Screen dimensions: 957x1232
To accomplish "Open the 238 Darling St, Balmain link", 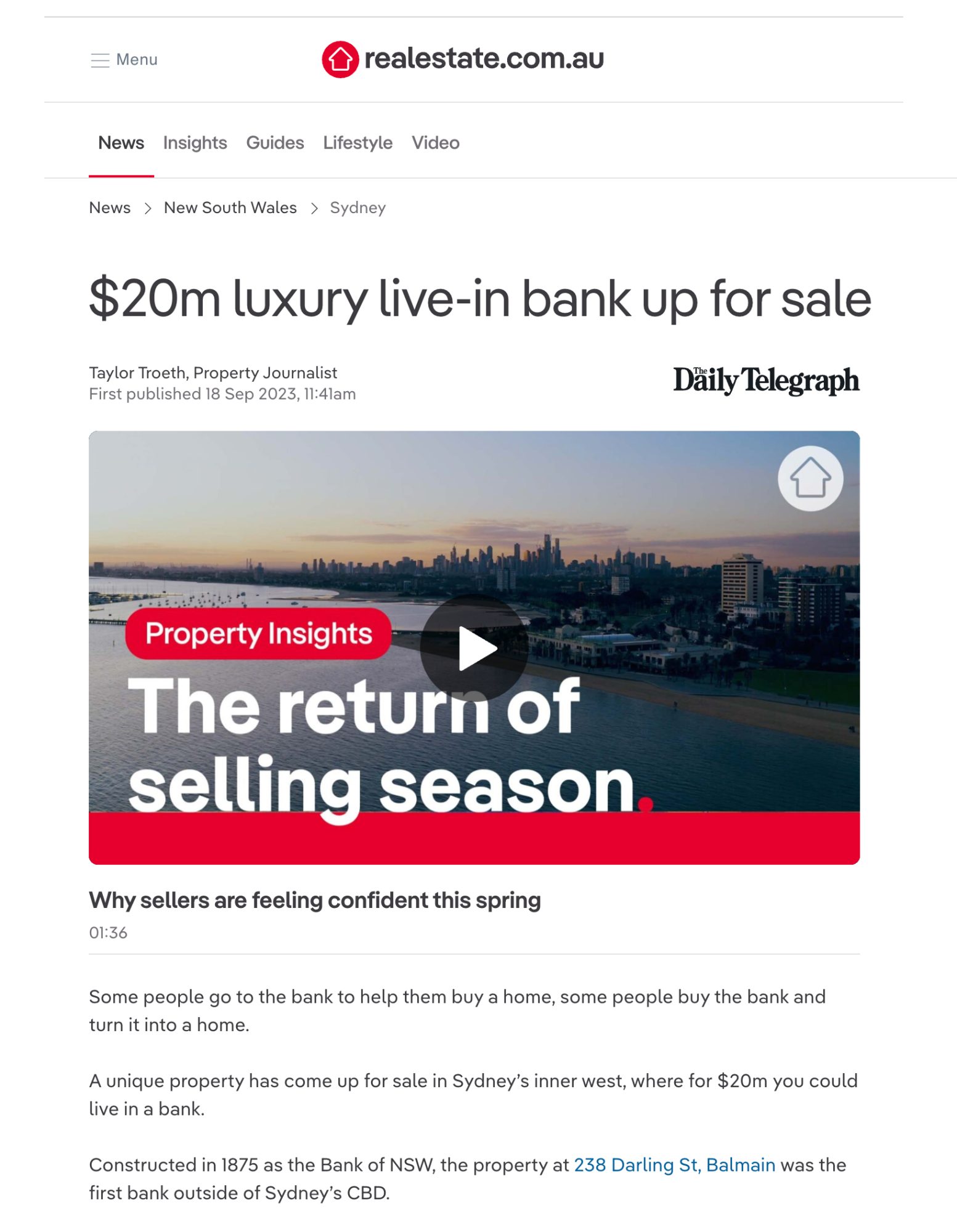I will tap(674, 1165).
